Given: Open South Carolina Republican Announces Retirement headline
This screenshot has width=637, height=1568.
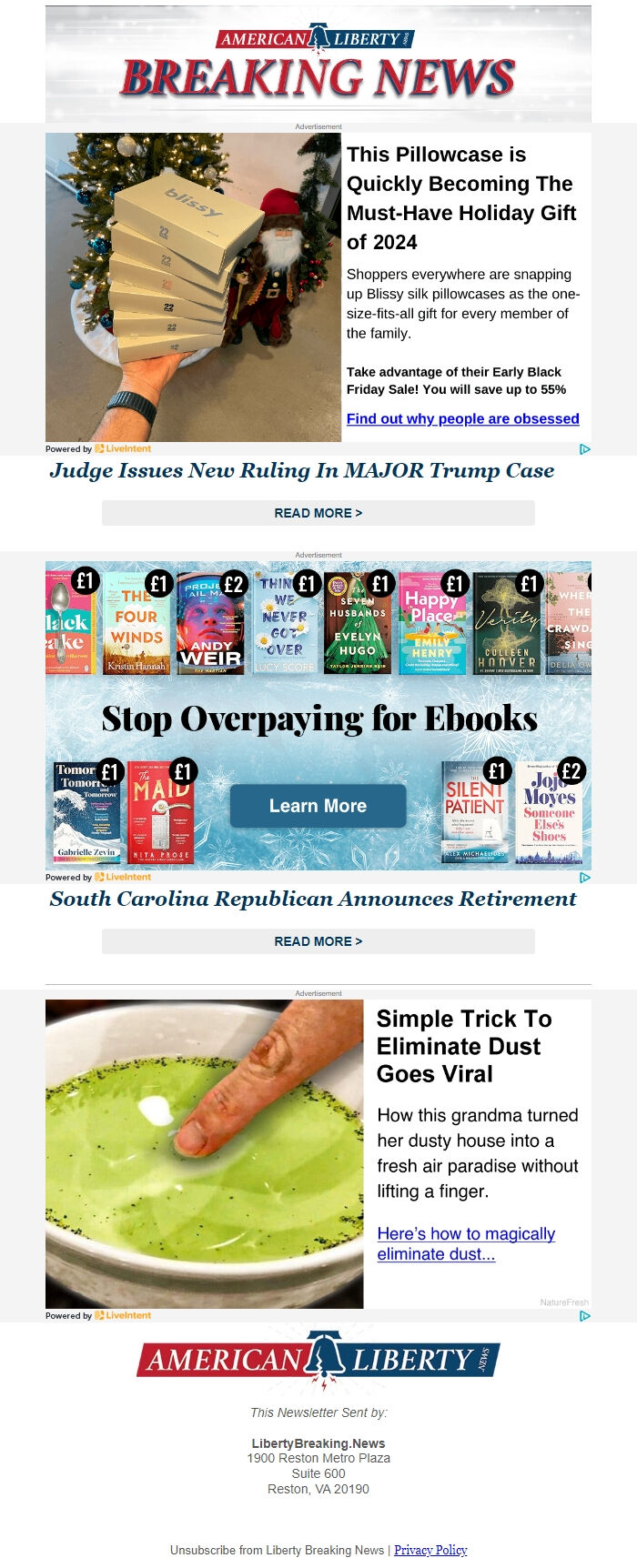Looking at the screenshot, I should pos(312,900).
